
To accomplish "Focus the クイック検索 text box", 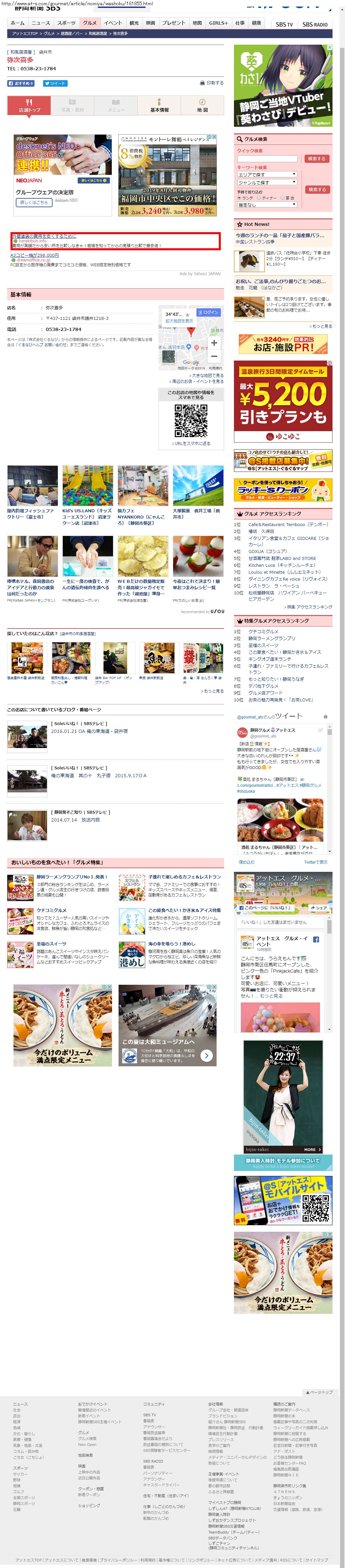I will [267, 159].
